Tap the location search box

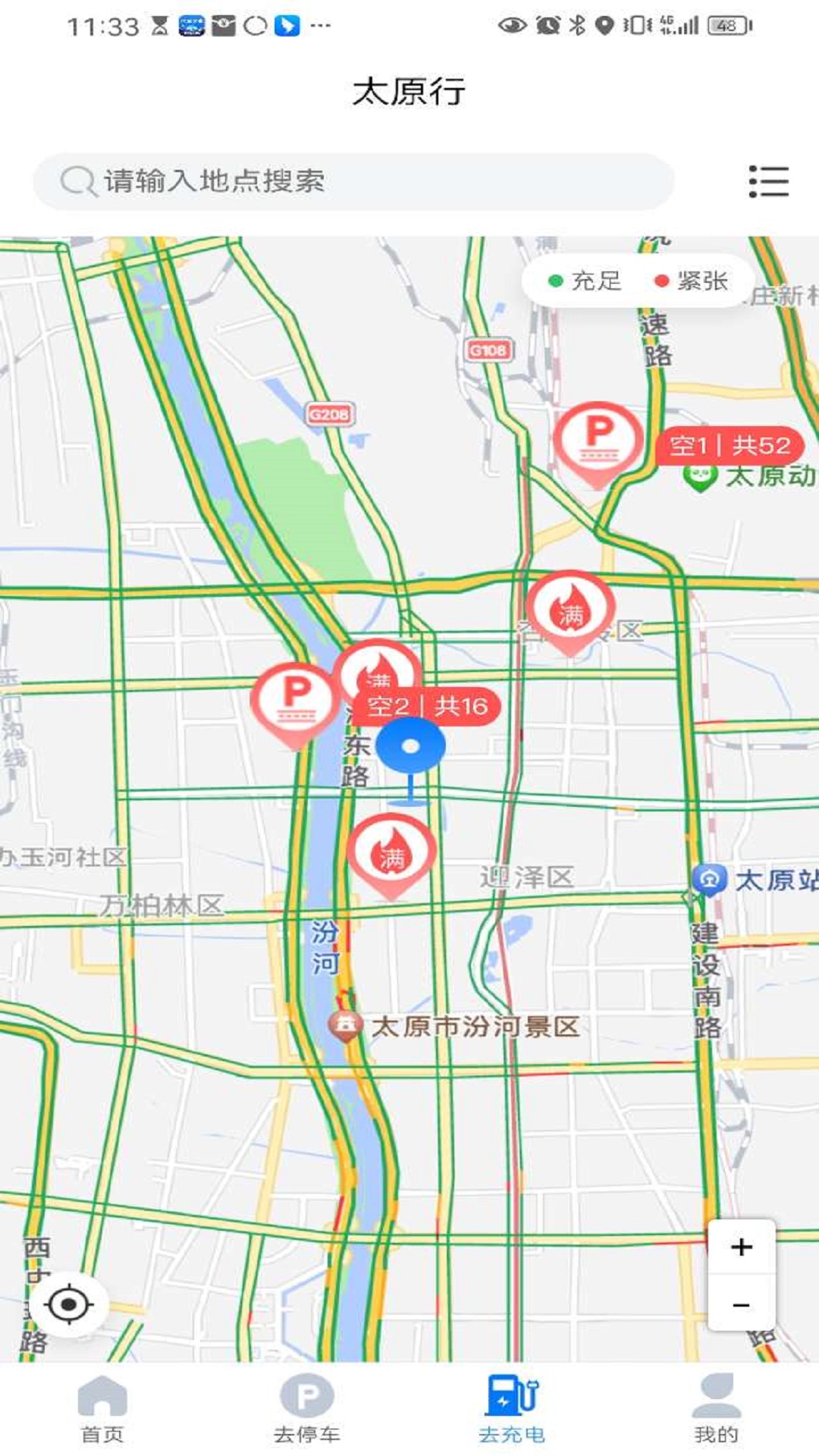point(353,182)
